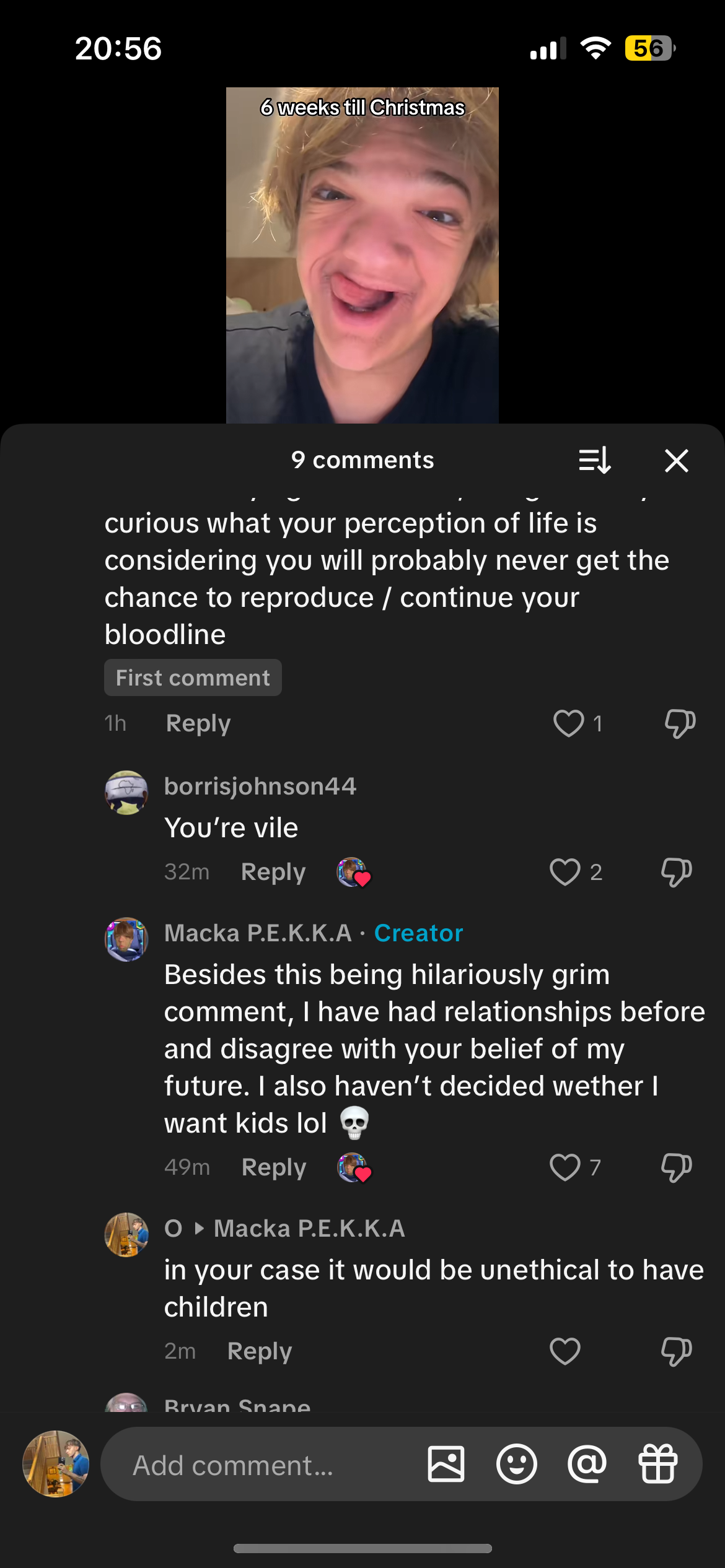Open the emoji picker
This screenshot has height=1568, width=725.
point(516,1465)
